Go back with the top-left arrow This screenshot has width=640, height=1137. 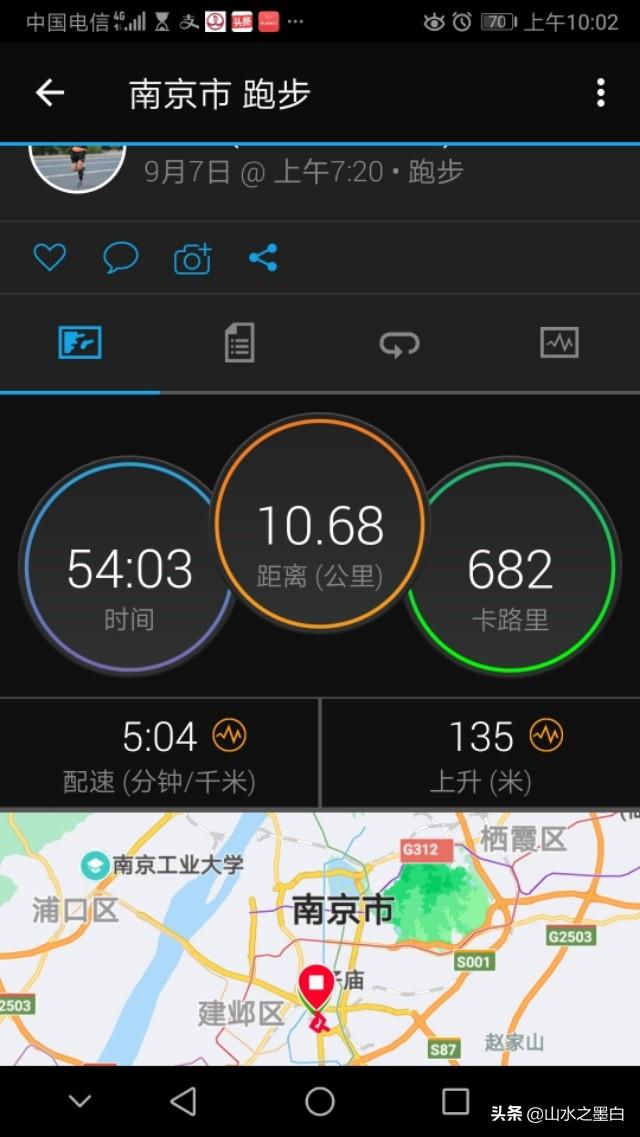[50, 94]
